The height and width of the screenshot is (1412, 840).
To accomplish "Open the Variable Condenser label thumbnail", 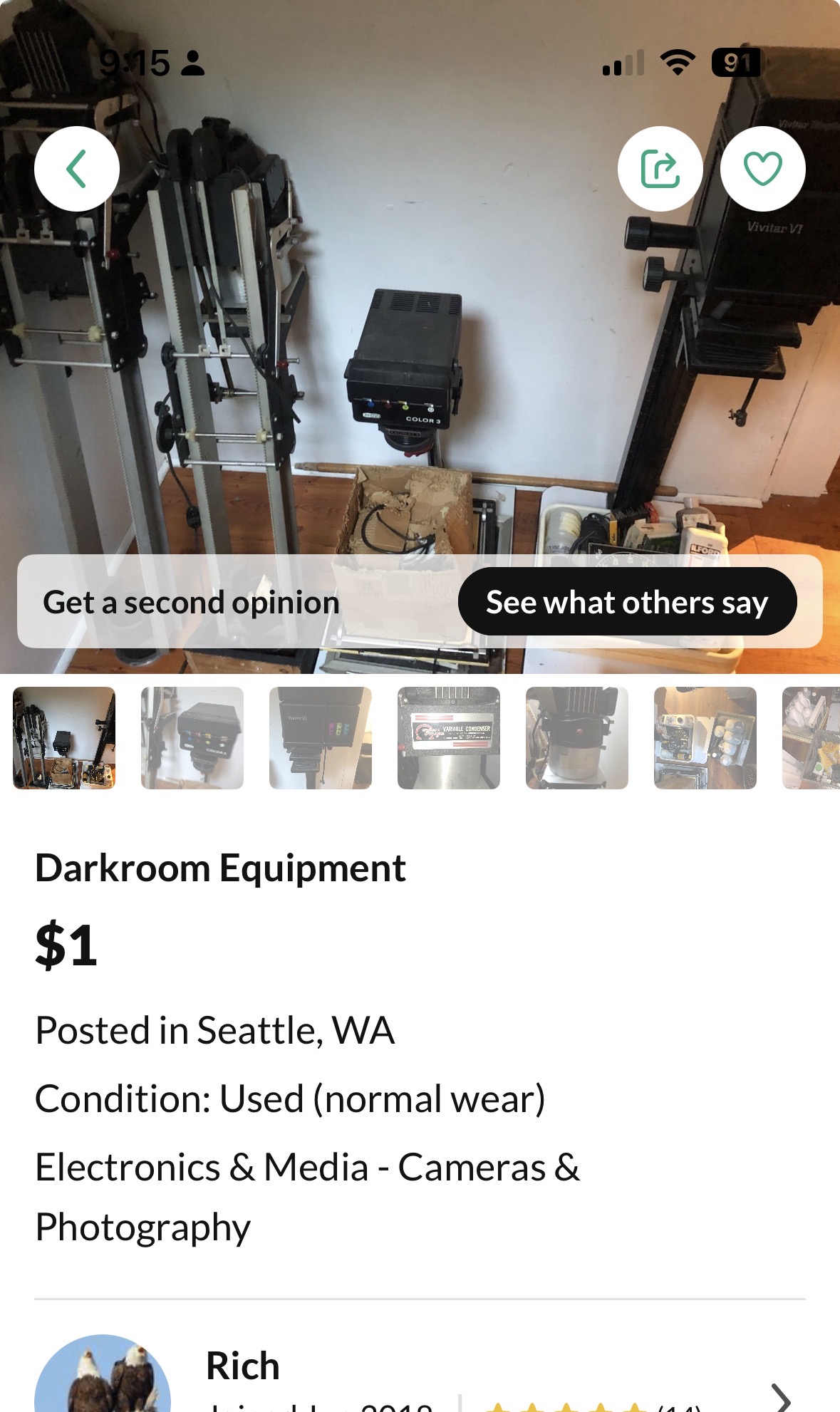I will click(449, 738).
